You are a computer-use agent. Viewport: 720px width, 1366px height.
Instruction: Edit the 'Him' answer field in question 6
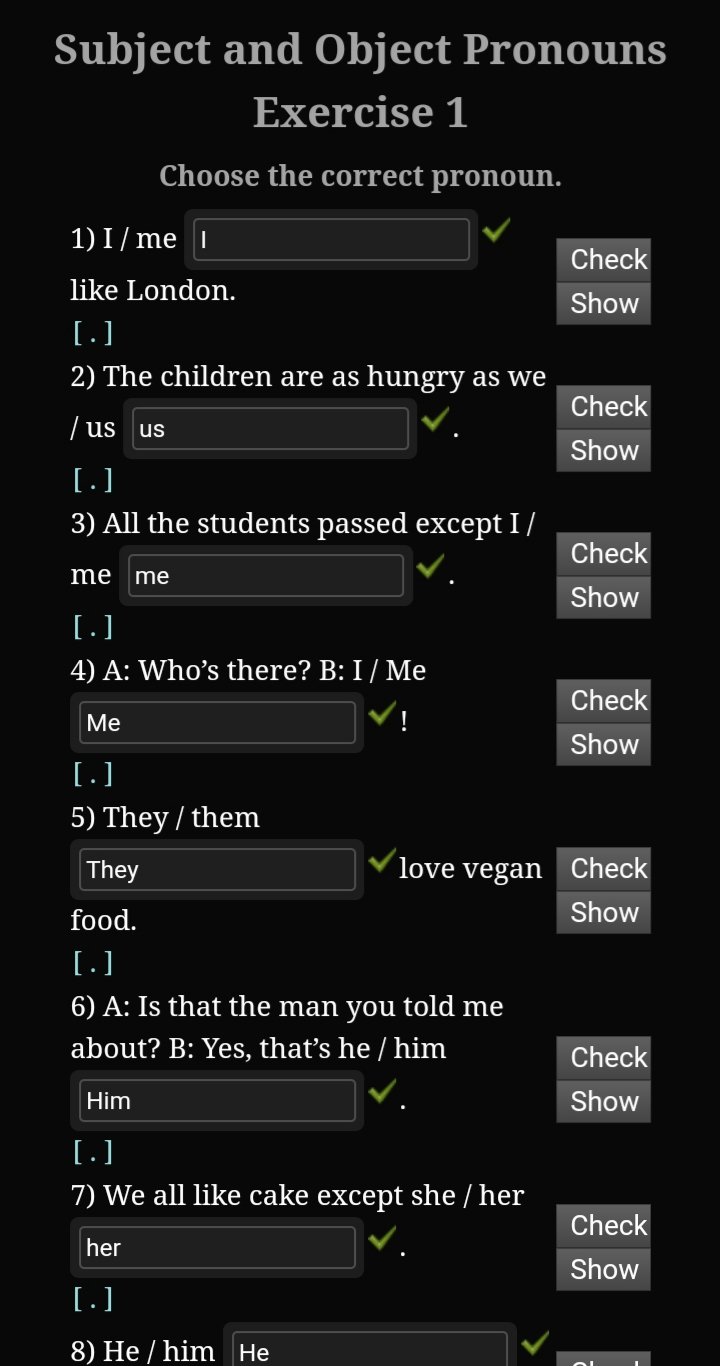click(x=217, y=1101)
